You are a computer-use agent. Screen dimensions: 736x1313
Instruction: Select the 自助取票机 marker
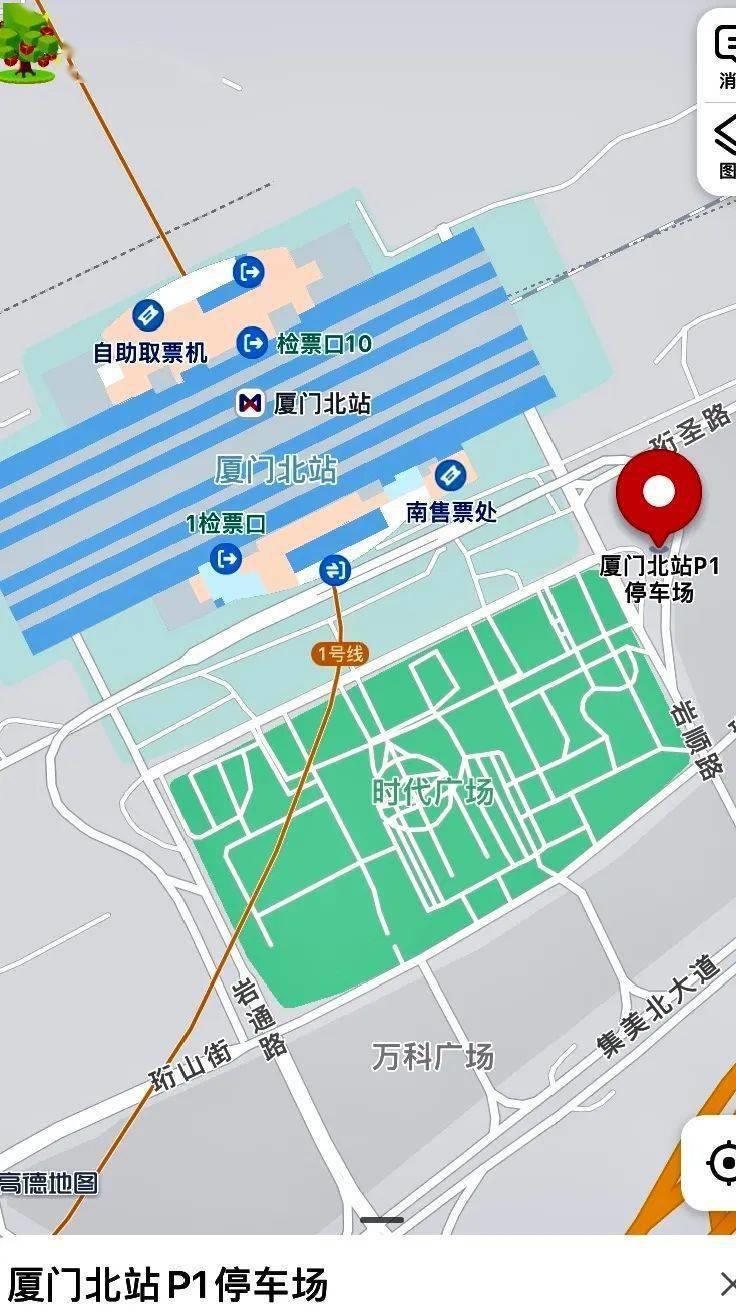pyautogui.click(x=149, y=315)
